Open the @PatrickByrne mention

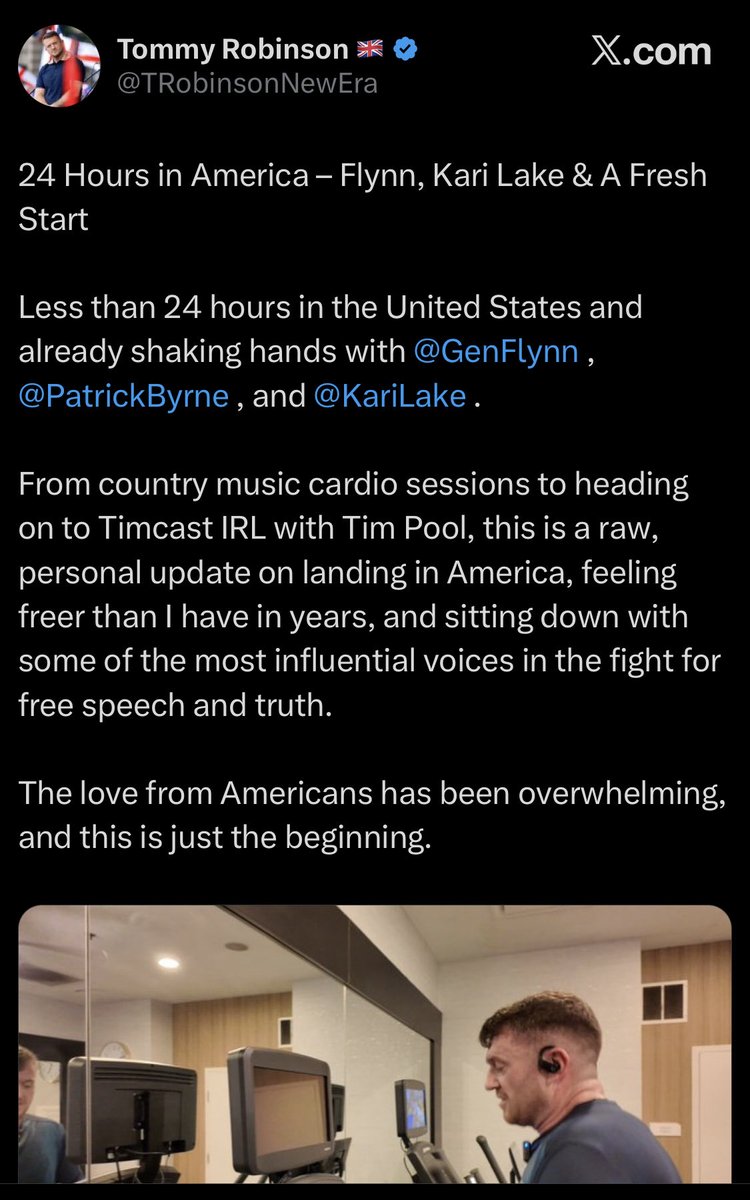(x=124, y=397)
